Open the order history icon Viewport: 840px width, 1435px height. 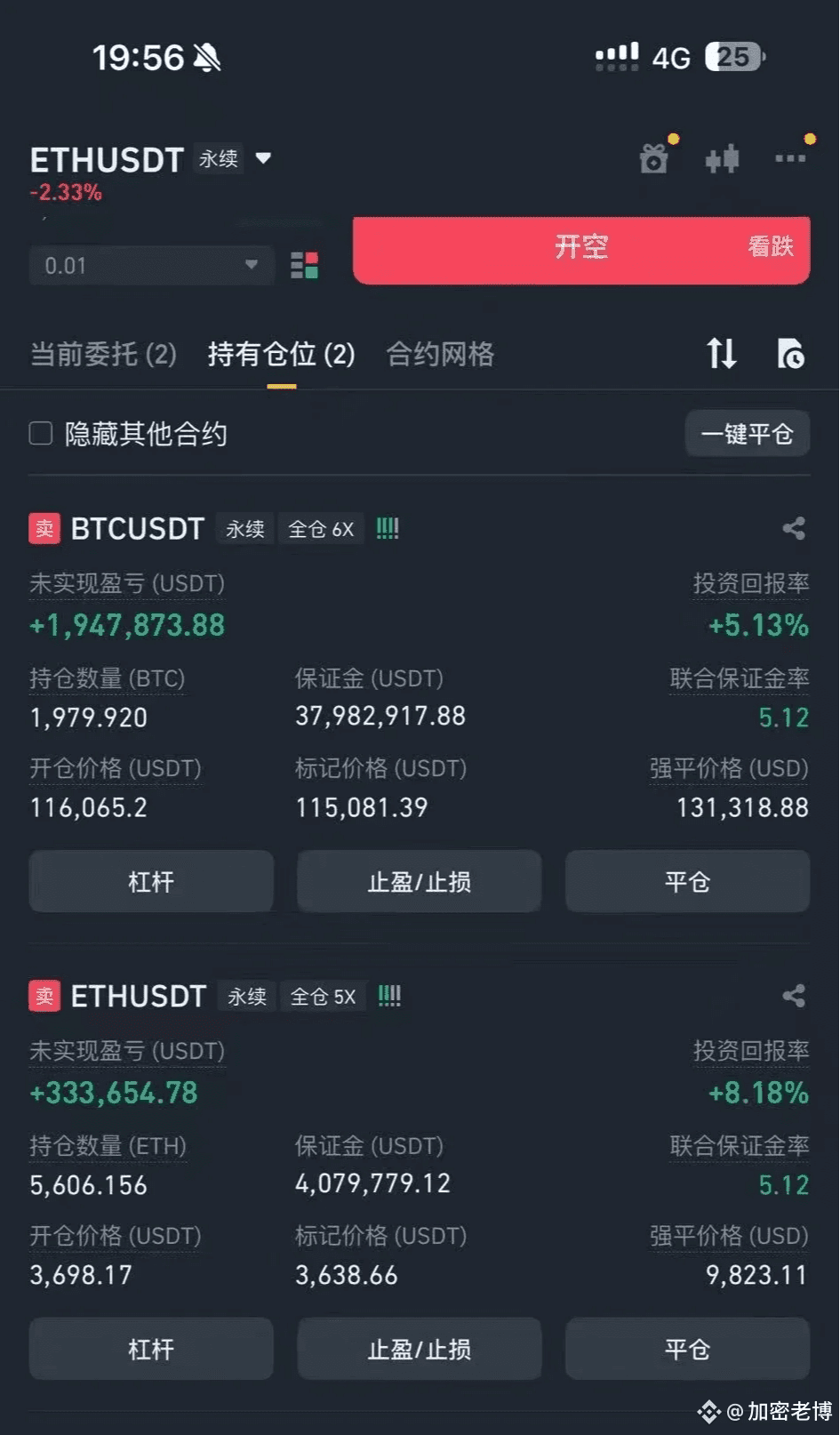coord(790,354)
